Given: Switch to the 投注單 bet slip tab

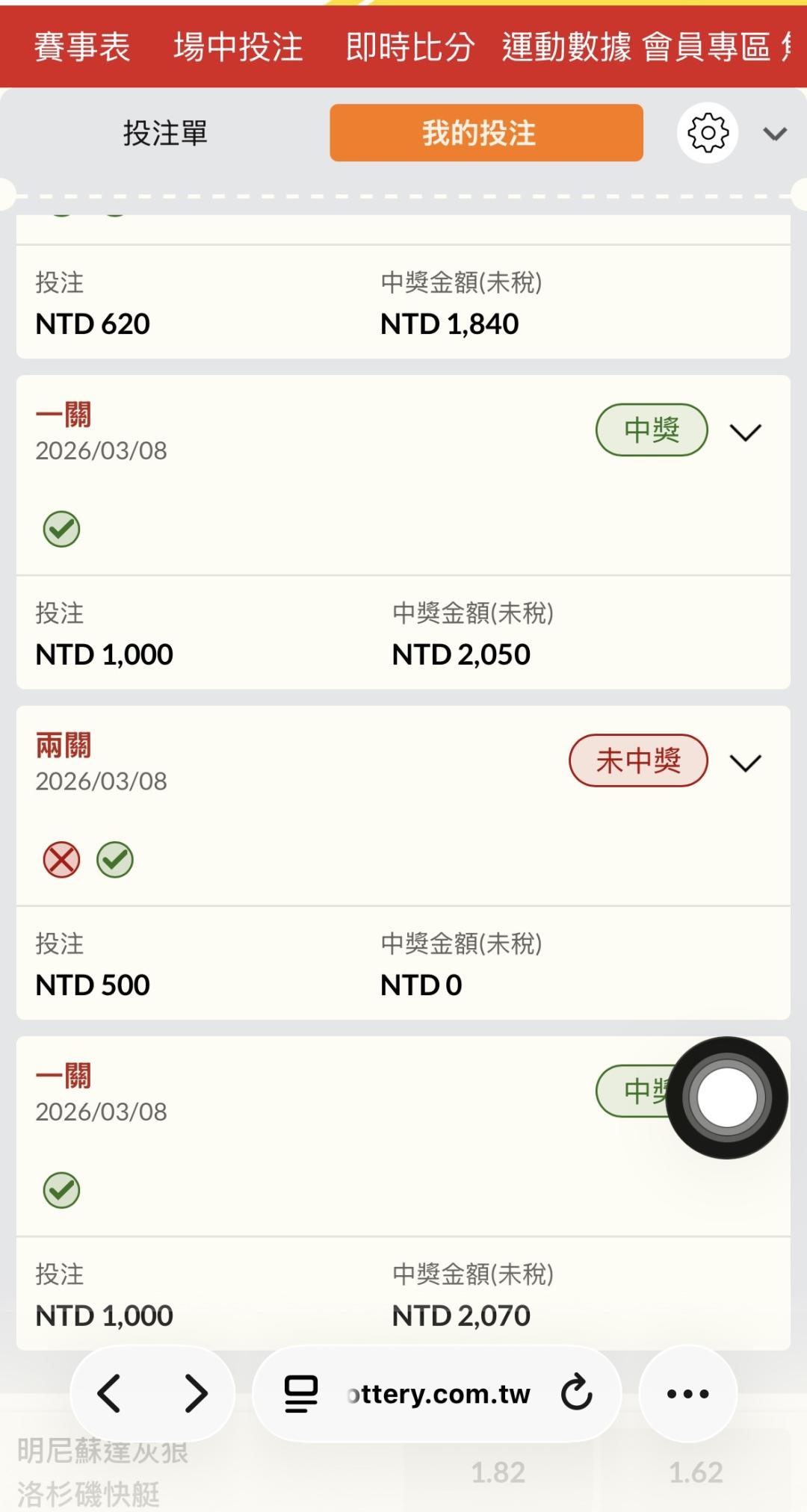Looking at the screenshot, I should 165,133.
